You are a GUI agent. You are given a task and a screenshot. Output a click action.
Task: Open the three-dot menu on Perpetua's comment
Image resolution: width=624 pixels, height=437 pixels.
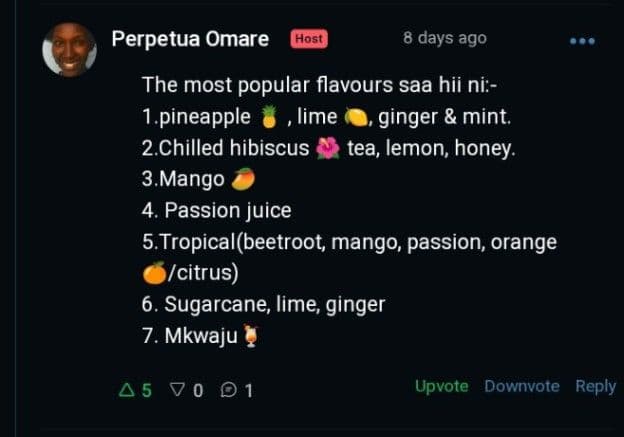pyautogui.click(x=582, y=41)
